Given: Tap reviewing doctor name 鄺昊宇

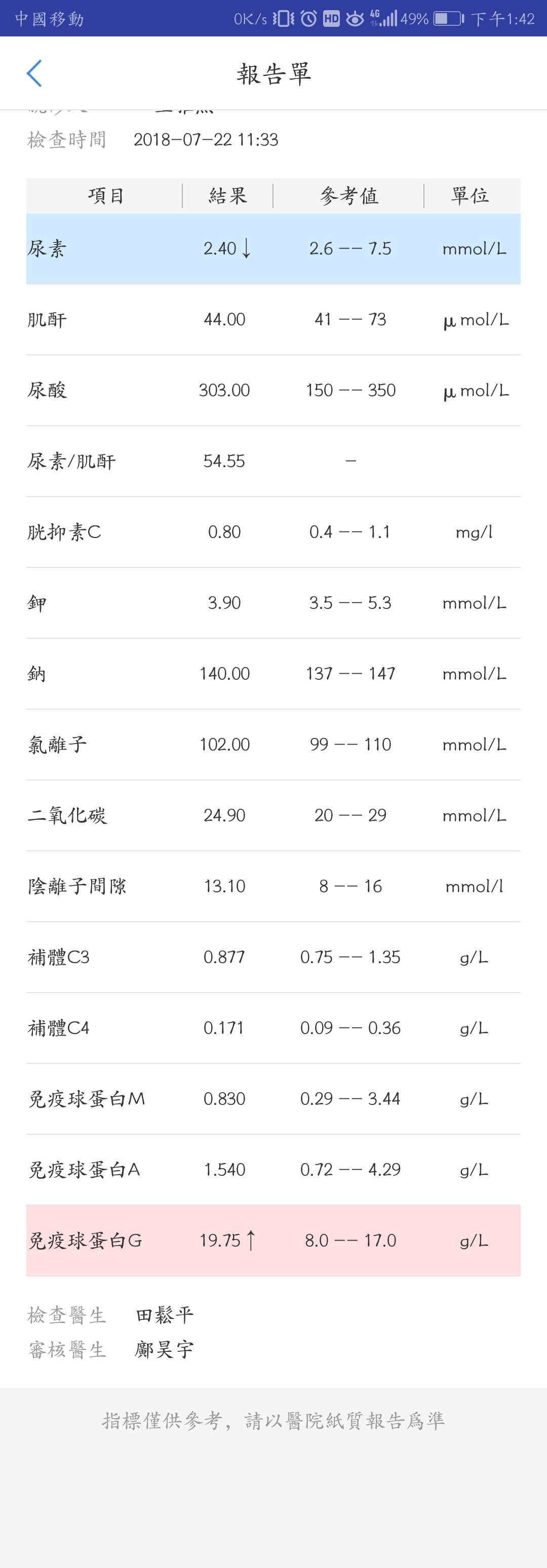Looking at the screenshot, I should pyautogui.click(x=165, y=1349).
